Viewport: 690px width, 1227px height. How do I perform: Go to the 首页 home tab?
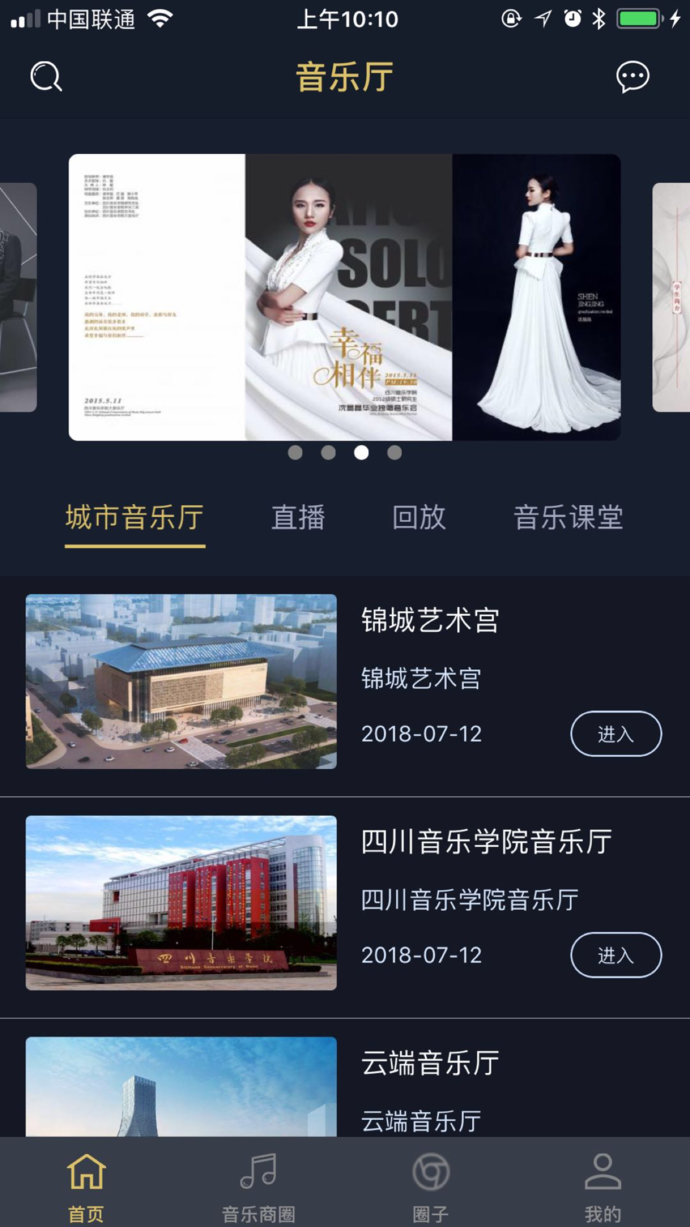[x=86, y=1186]
